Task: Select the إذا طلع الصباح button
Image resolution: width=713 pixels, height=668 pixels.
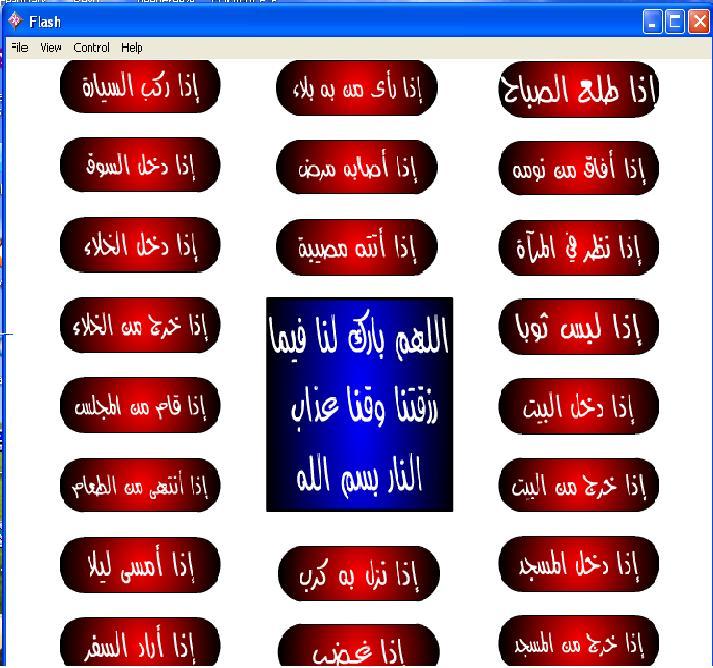Action: pyautogui.click(x=578, y=90)
